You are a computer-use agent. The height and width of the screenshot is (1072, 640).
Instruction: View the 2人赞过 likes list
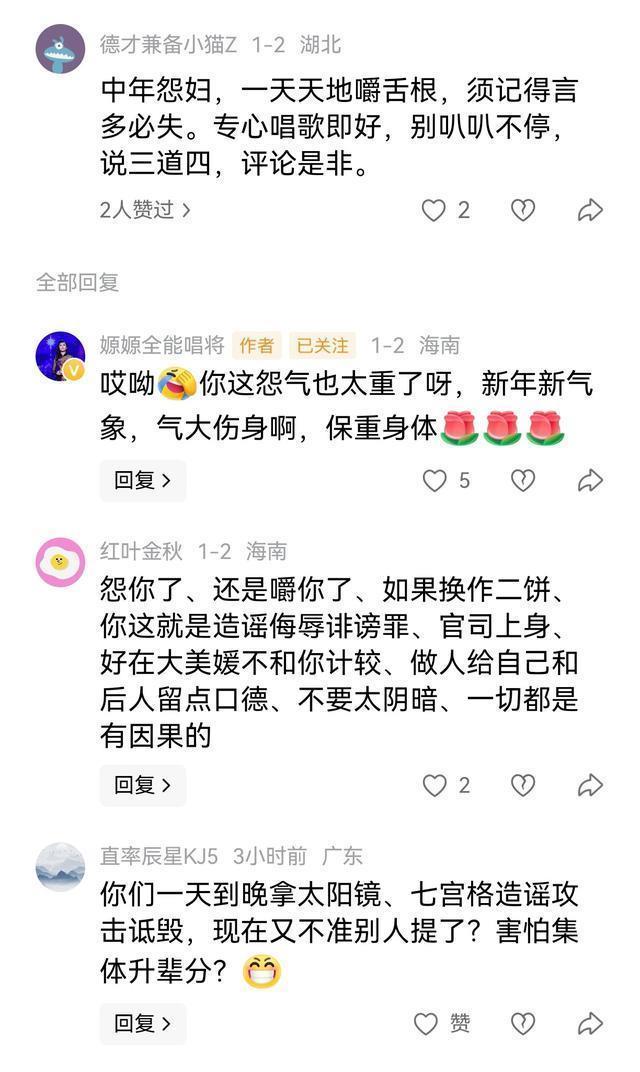145,210
